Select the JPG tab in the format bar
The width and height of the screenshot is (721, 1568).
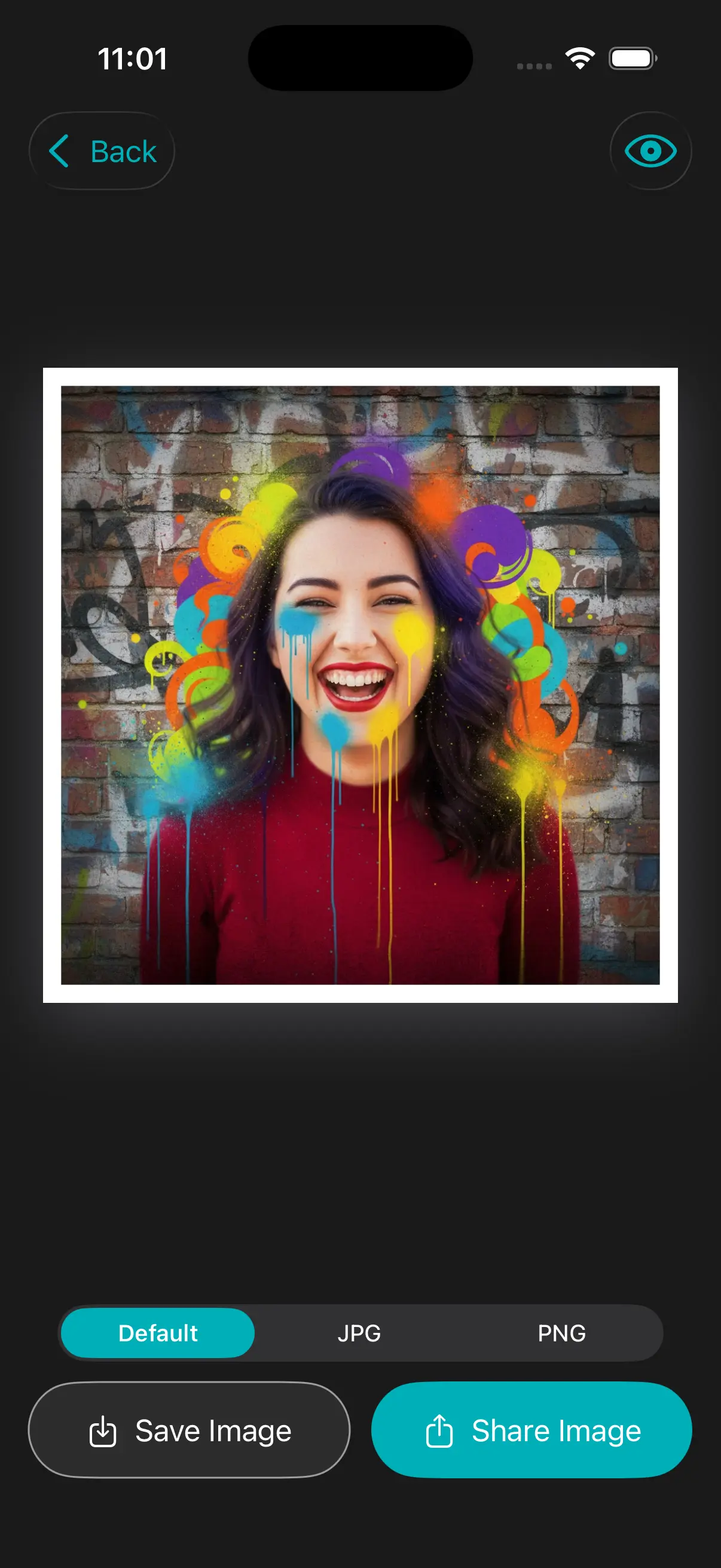click(x=359, y=1332)
